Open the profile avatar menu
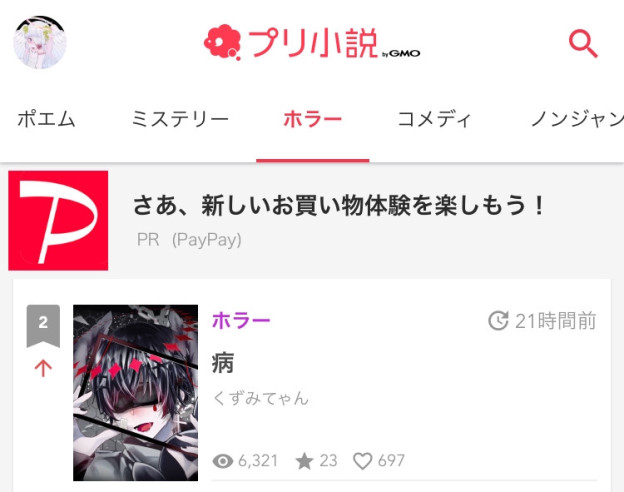Viewport: 624px width, 492px height. point(40,43)
